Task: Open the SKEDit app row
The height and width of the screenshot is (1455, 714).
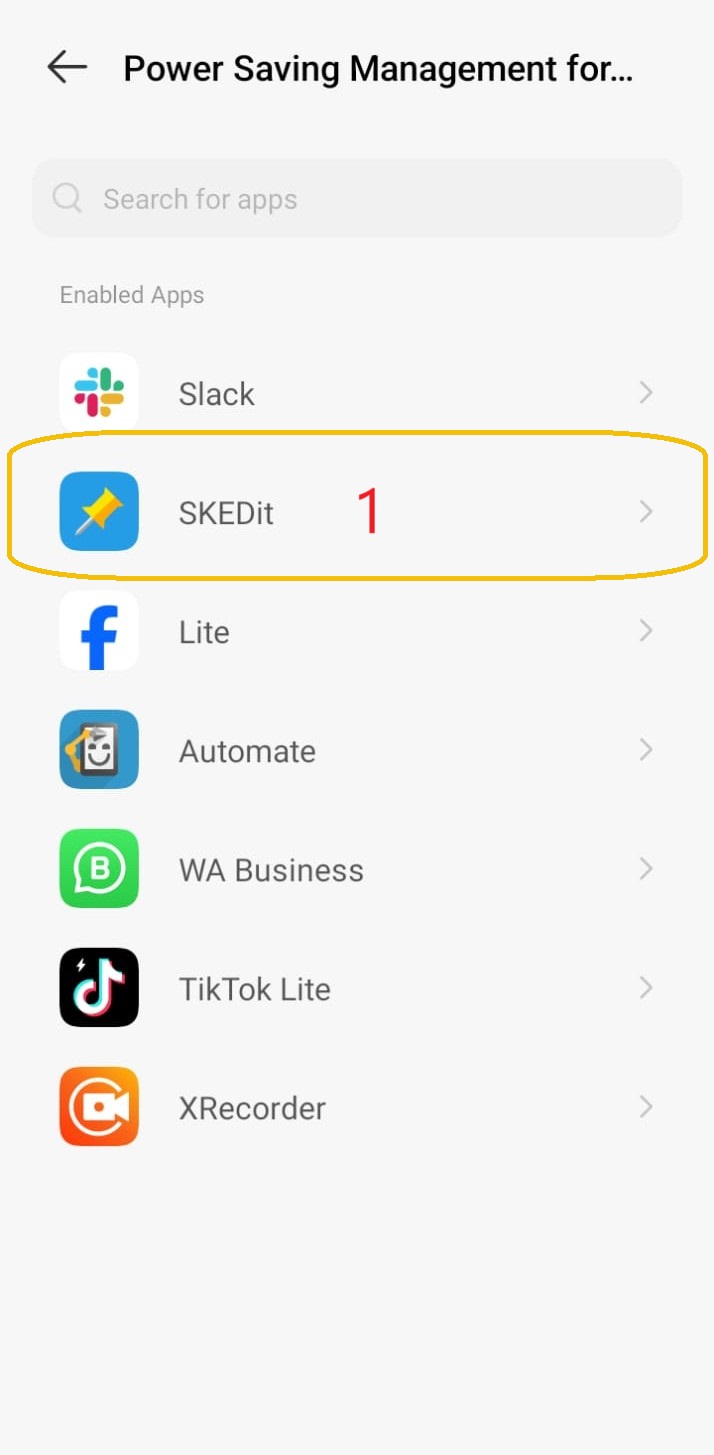Action: (x=356, y=512)
